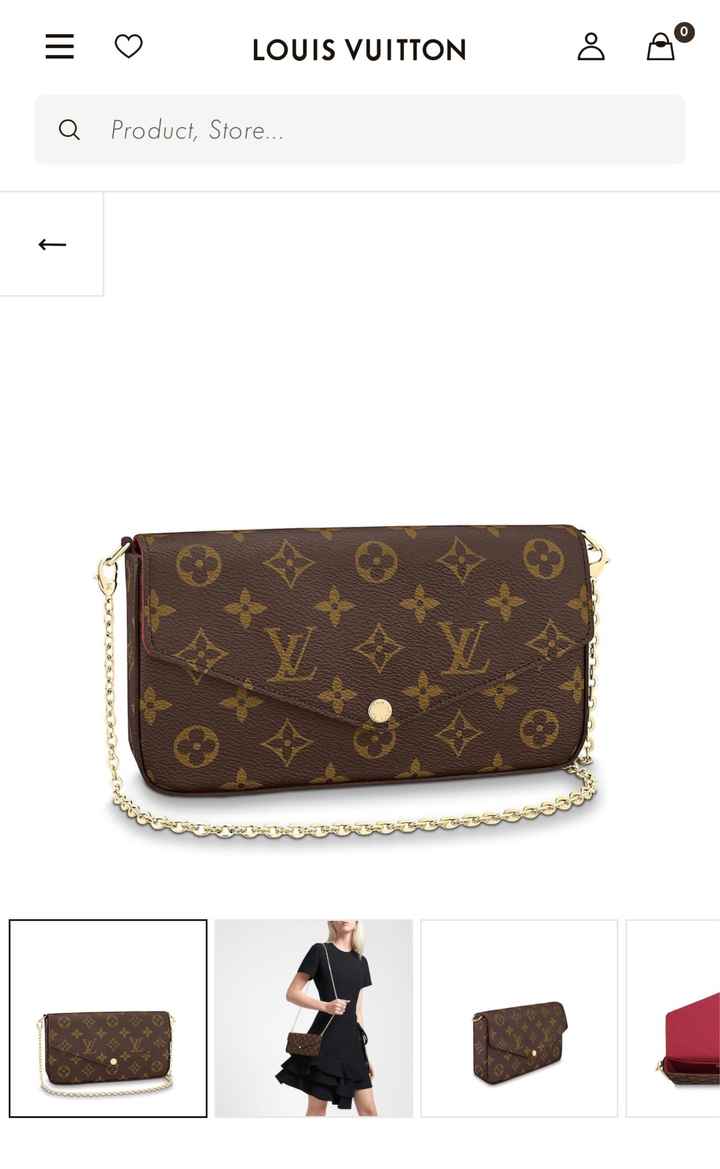Open the shopping cart icon
Viewport: 720px width, 1169px height.
tap(660, 47)
